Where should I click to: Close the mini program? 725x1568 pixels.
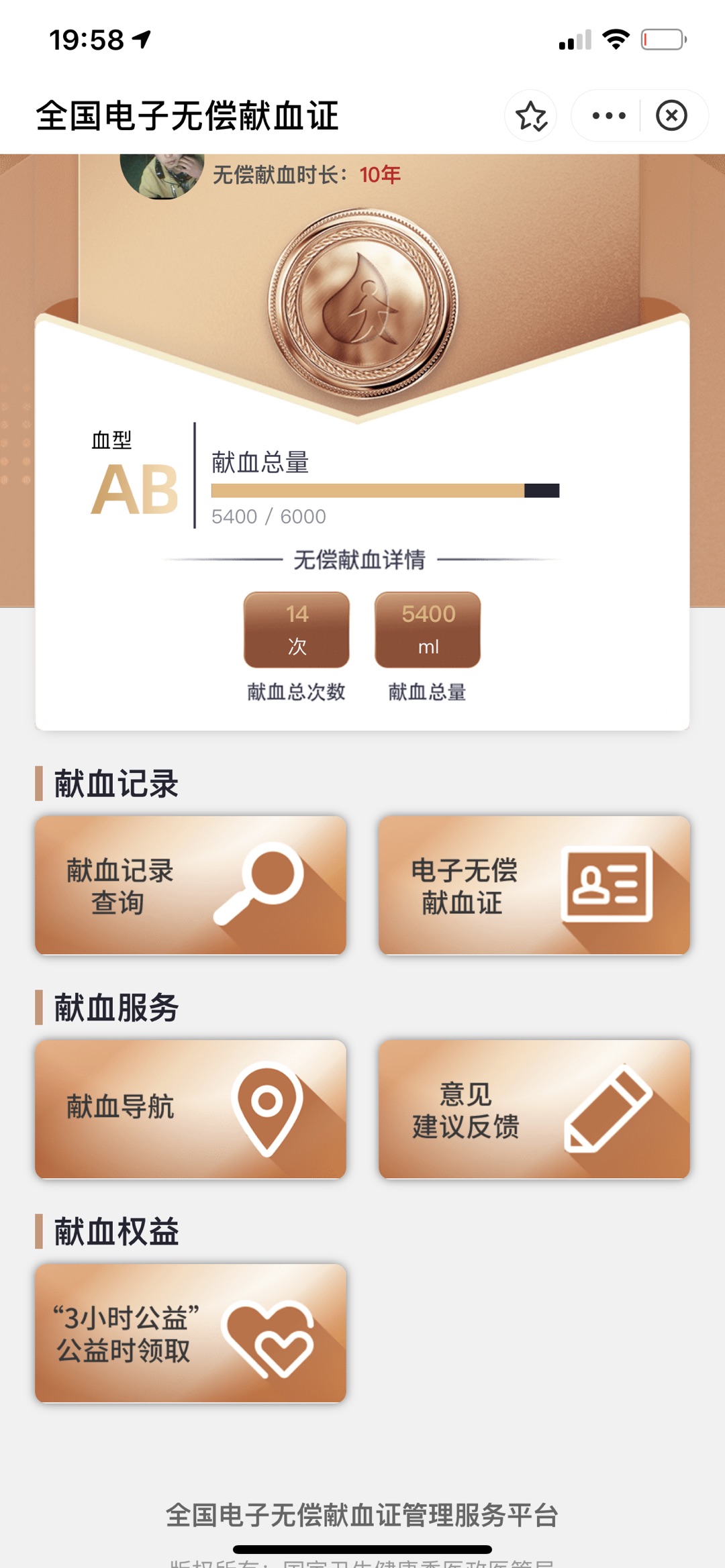(x=671, y=116)
